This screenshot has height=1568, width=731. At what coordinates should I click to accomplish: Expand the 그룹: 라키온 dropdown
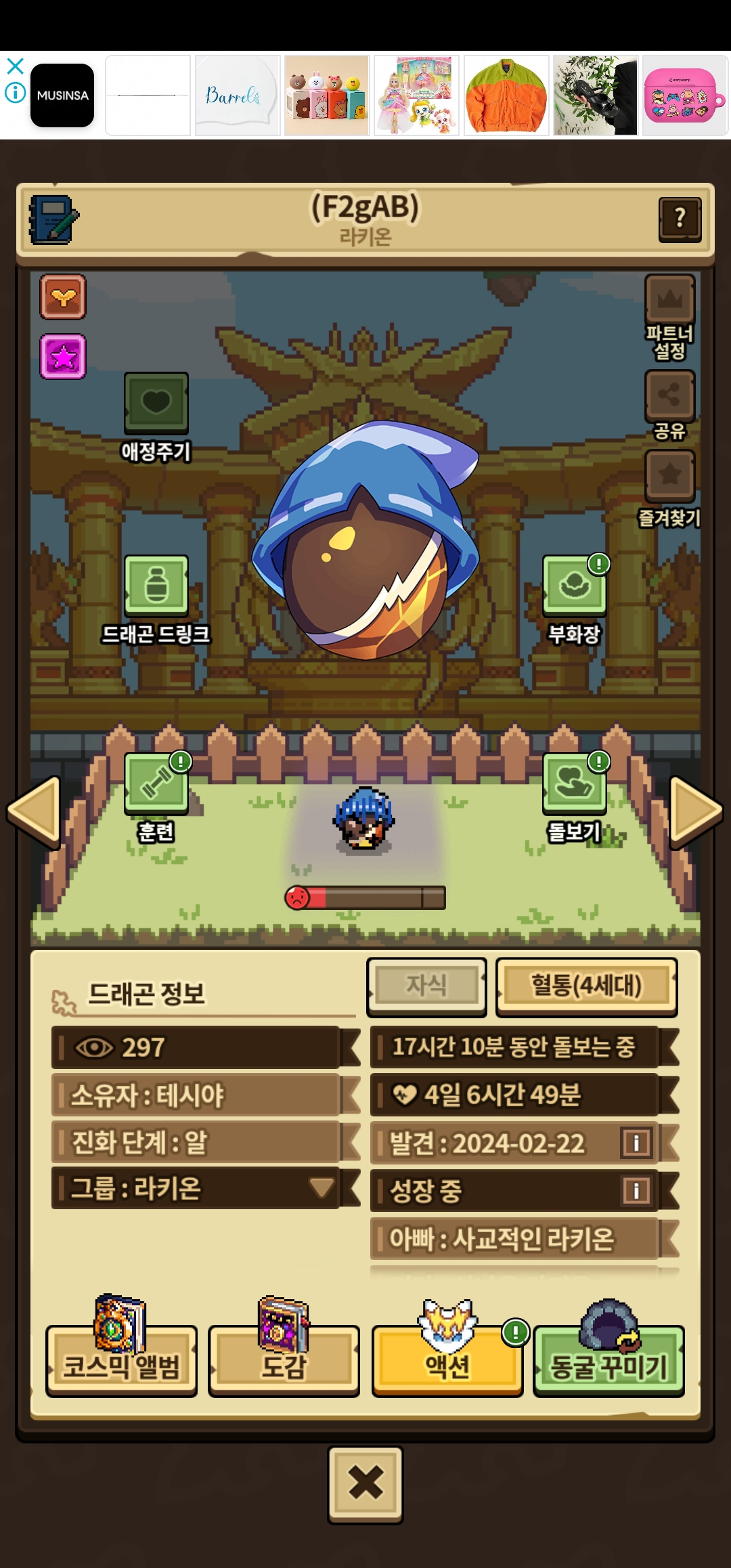[x=321, y=1188]
